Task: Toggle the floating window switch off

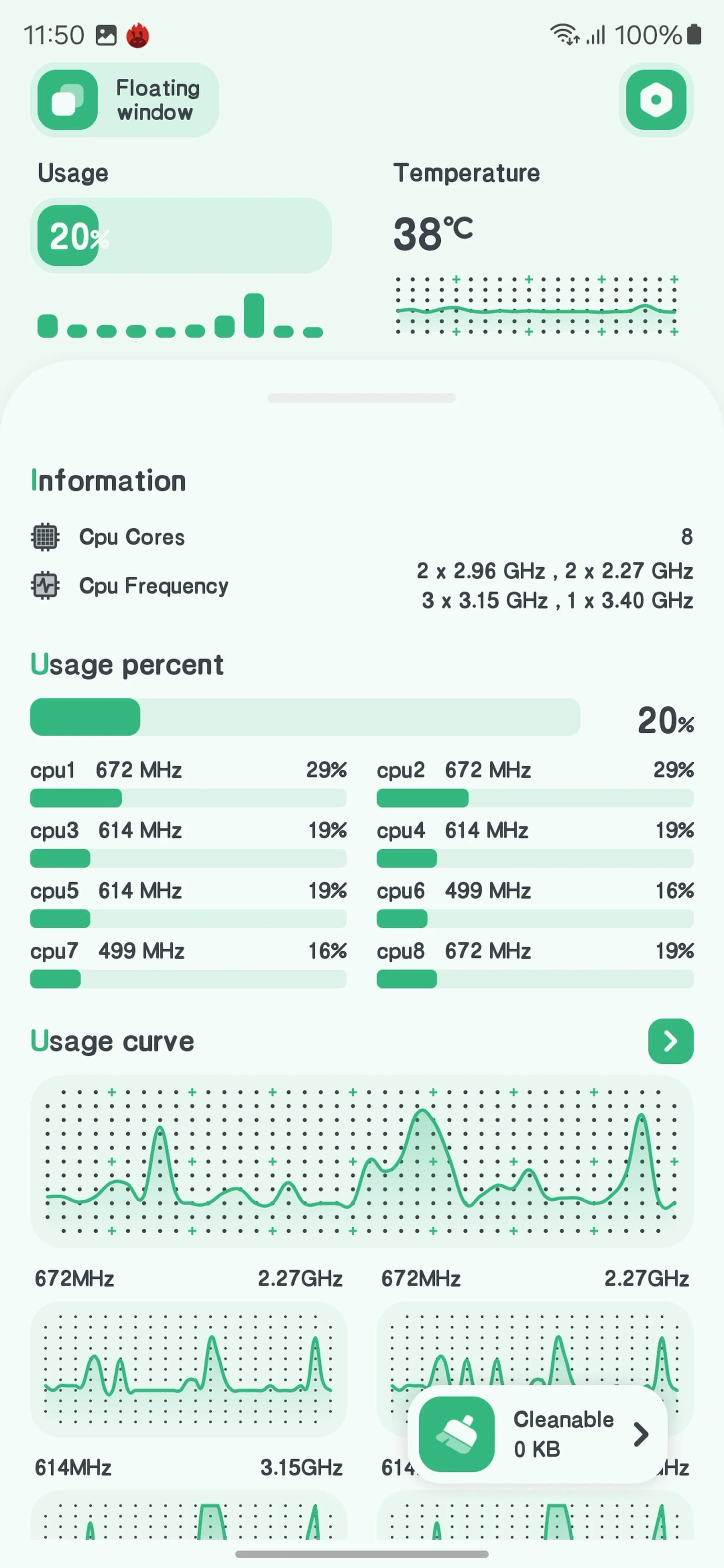Action: pos(66,100)
